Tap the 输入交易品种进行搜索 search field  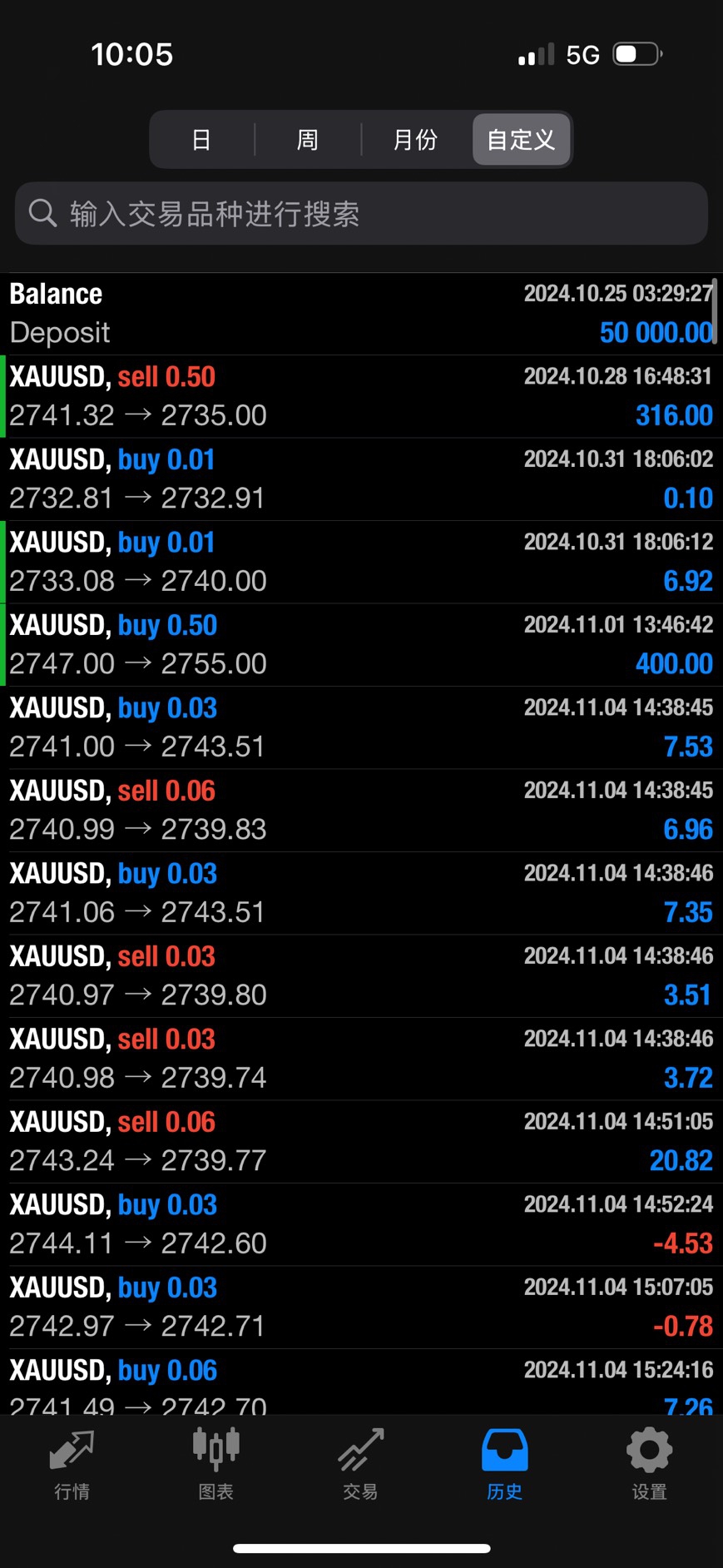click(361, 214)
